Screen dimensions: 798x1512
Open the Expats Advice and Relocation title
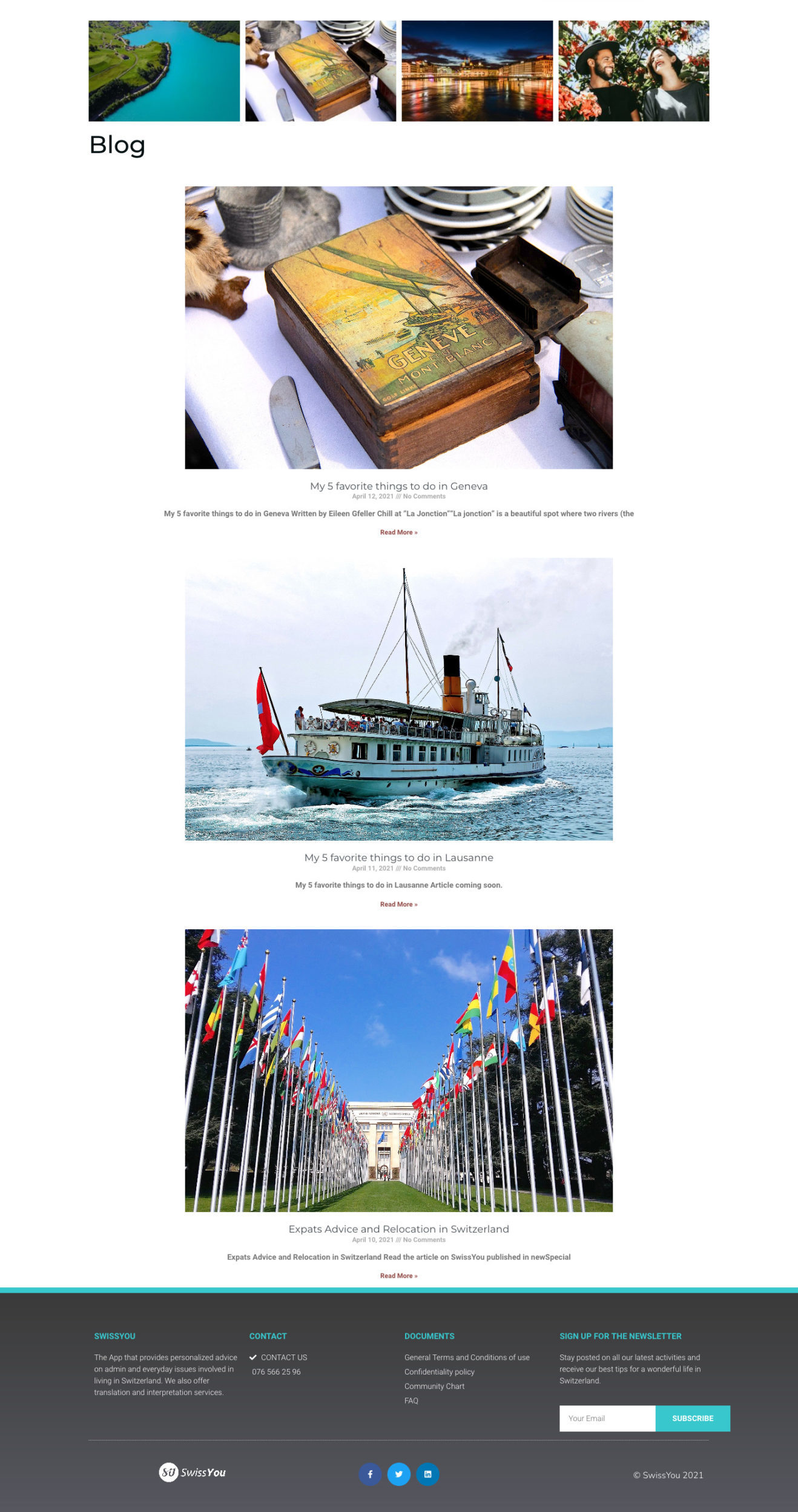tap(398, 1229)
